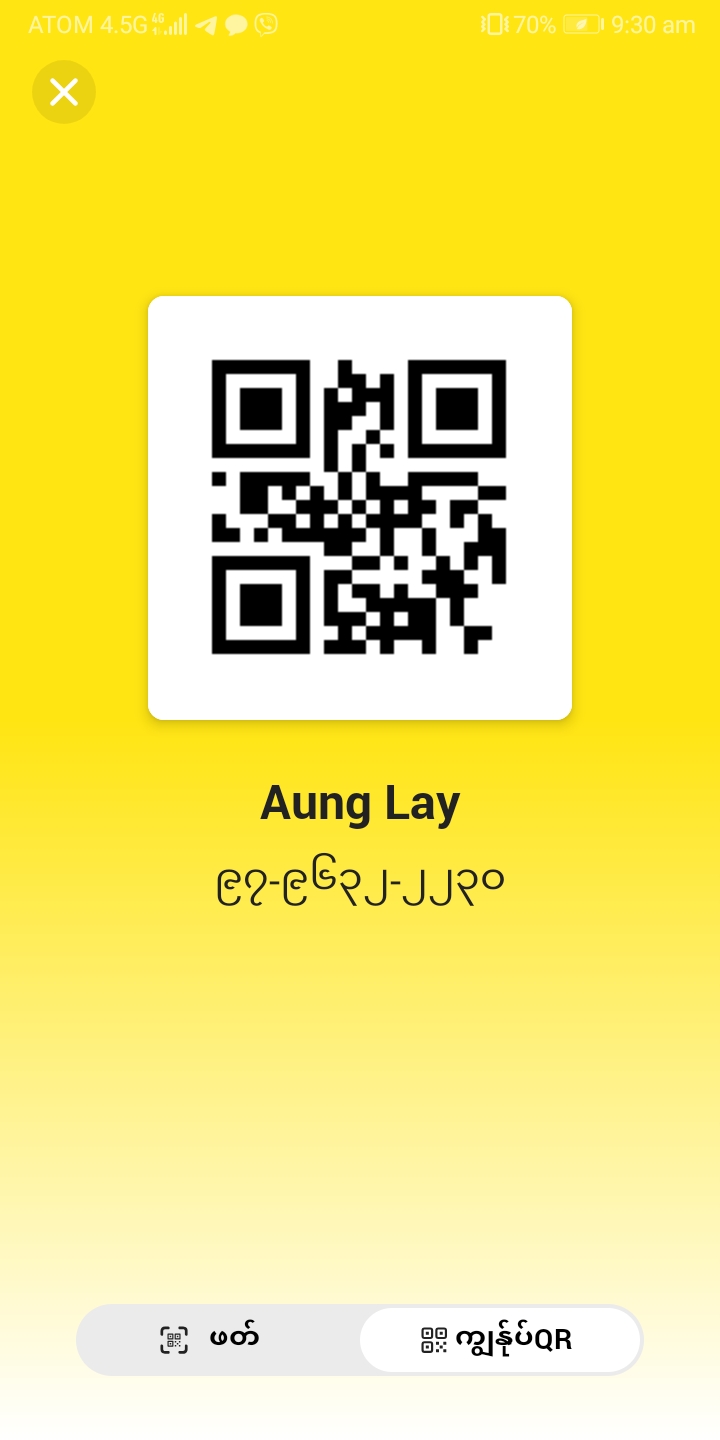Close the QR code screen
Screen dimensions: 720x1440
tap(64, 92)
